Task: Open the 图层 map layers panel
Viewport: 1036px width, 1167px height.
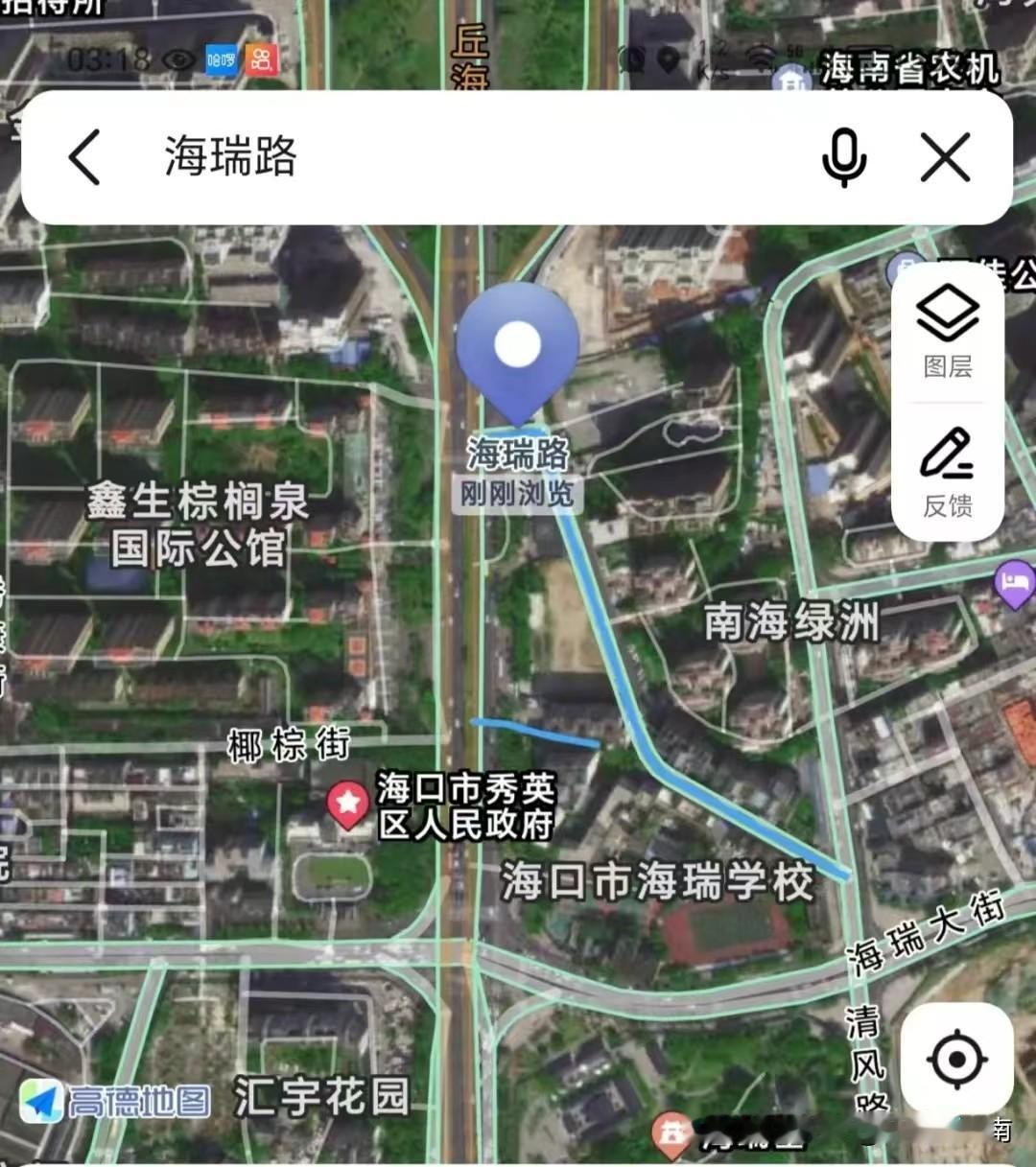Action: (948, 332)
